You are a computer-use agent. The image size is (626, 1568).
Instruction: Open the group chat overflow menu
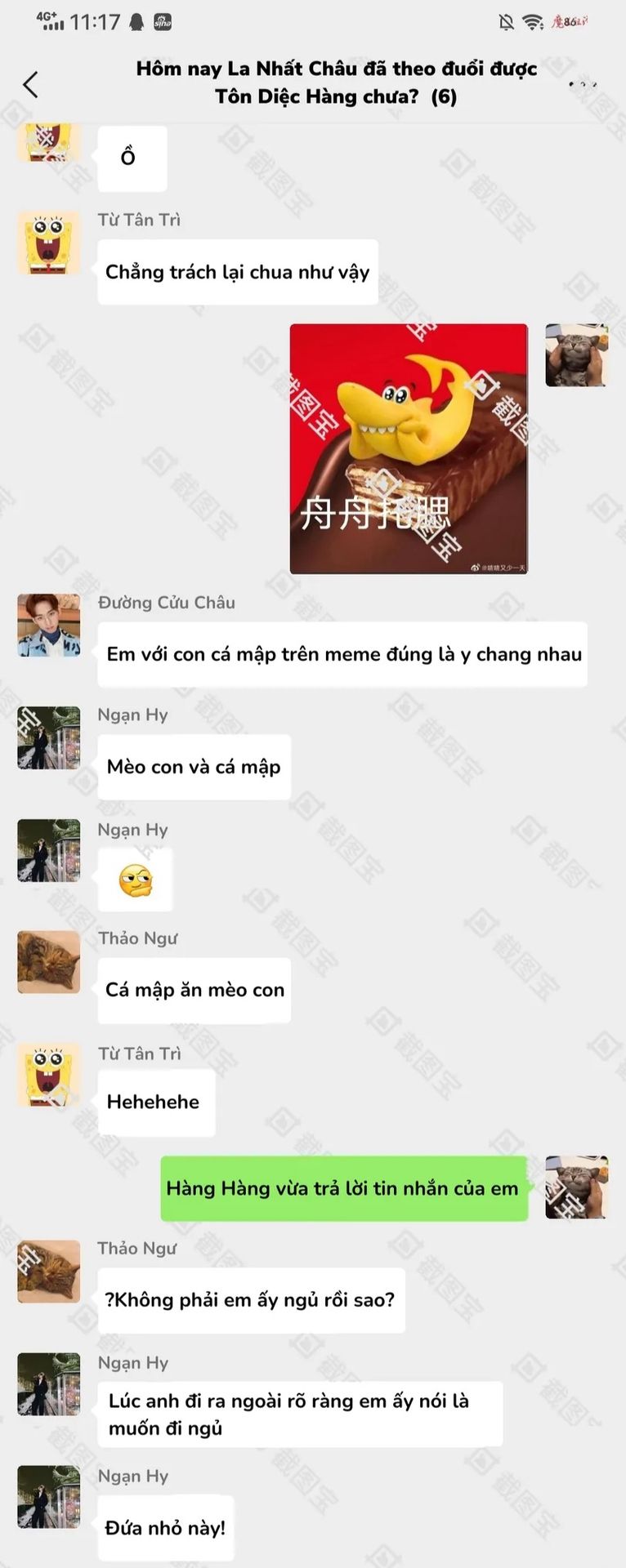point(582,84)
